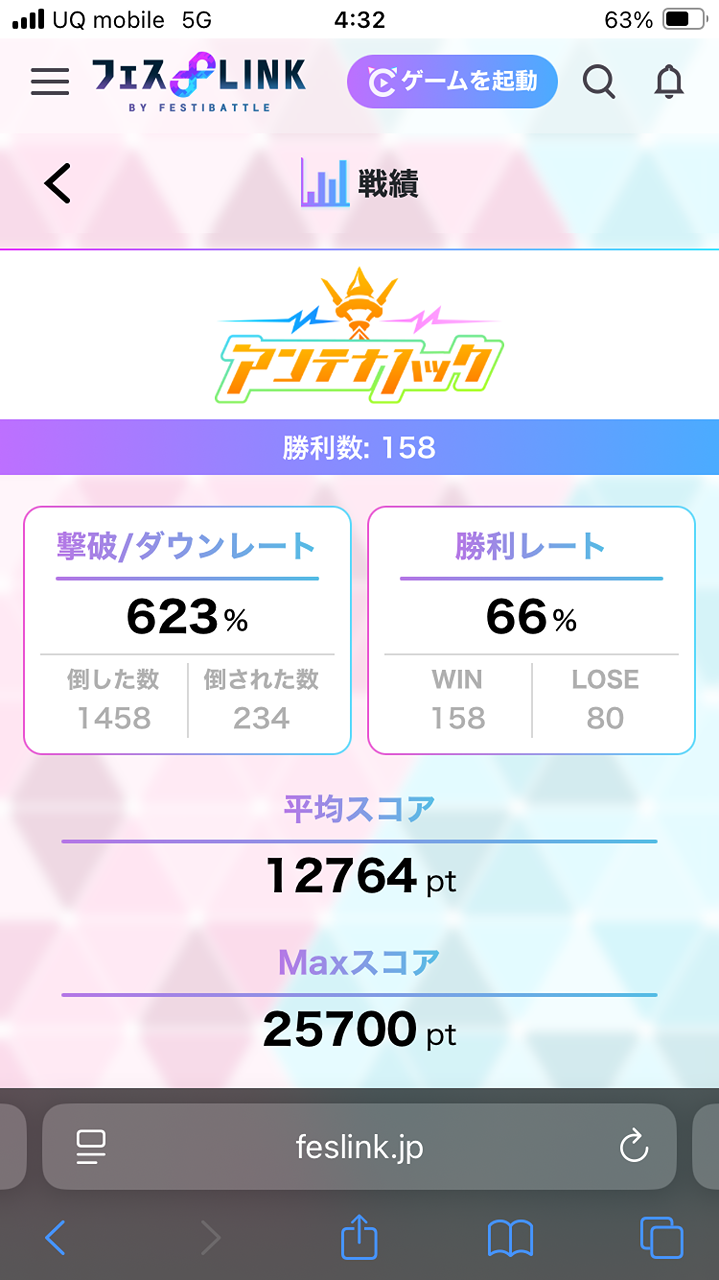
Task: Open Safari page settings menu
Action: (91, 1146)
